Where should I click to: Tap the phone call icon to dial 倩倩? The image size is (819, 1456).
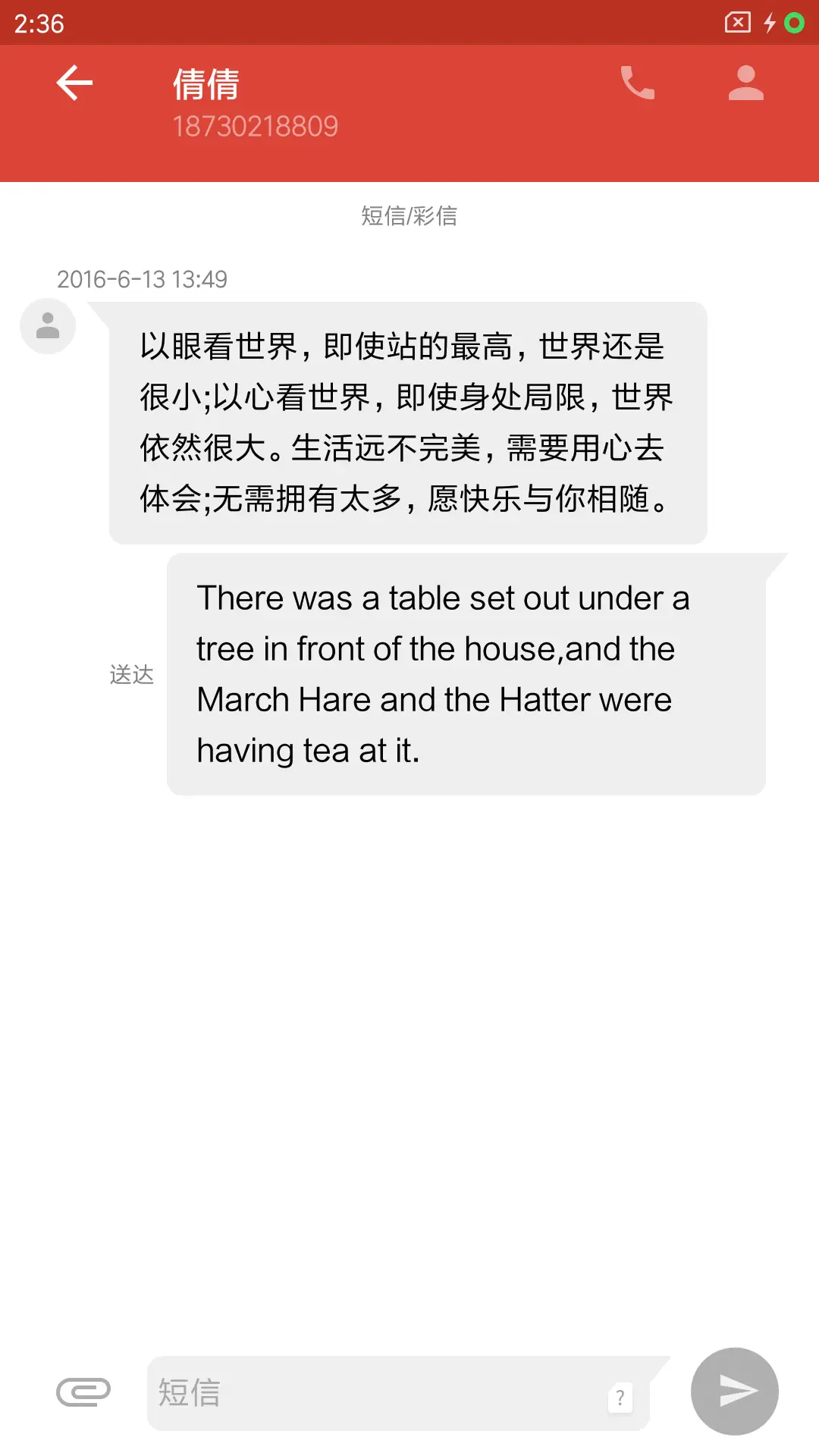coord(637,83)
